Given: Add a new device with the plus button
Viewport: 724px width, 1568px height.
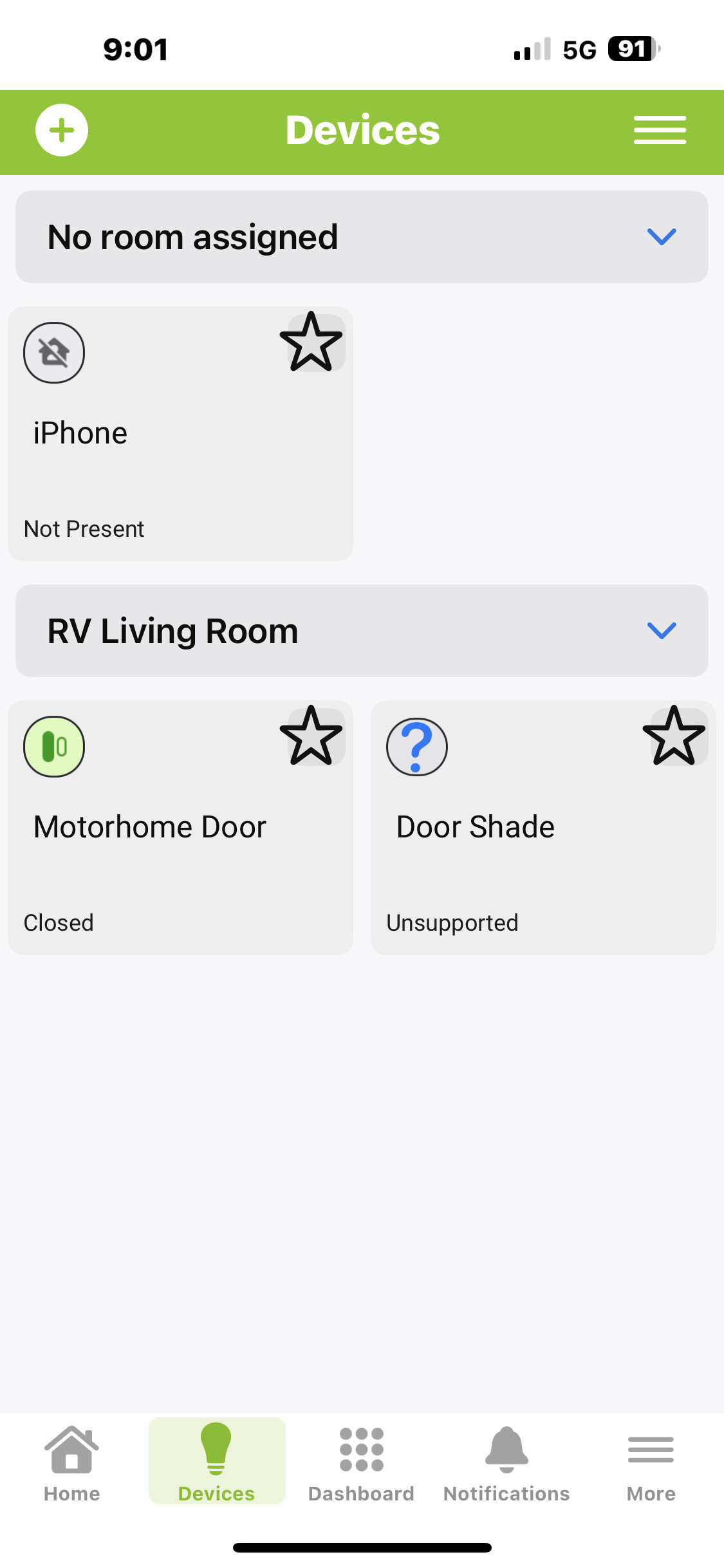Looking at the screenshot, I should coord(62,130).
